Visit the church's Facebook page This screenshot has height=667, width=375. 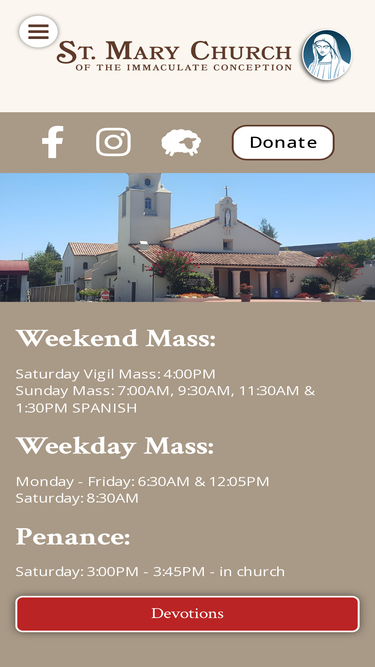click(53, 142)
